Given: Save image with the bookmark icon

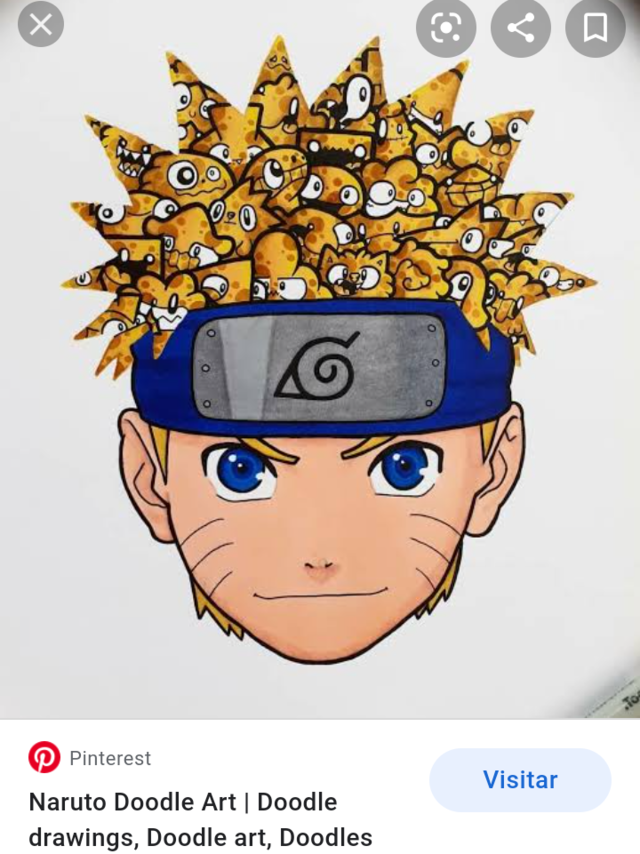Looking at the screenshot, I should 595,28.
